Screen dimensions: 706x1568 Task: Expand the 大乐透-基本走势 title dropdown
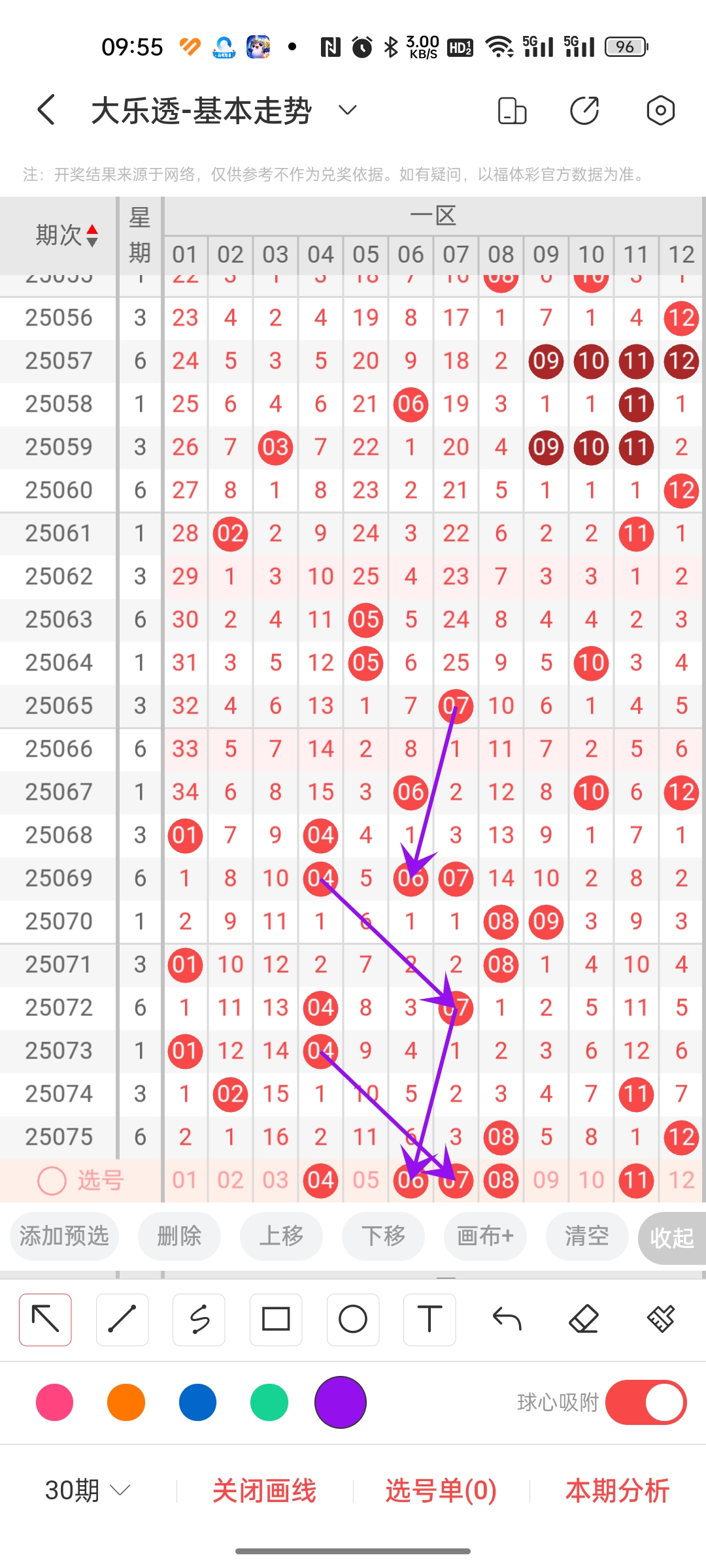pos(348,110)
